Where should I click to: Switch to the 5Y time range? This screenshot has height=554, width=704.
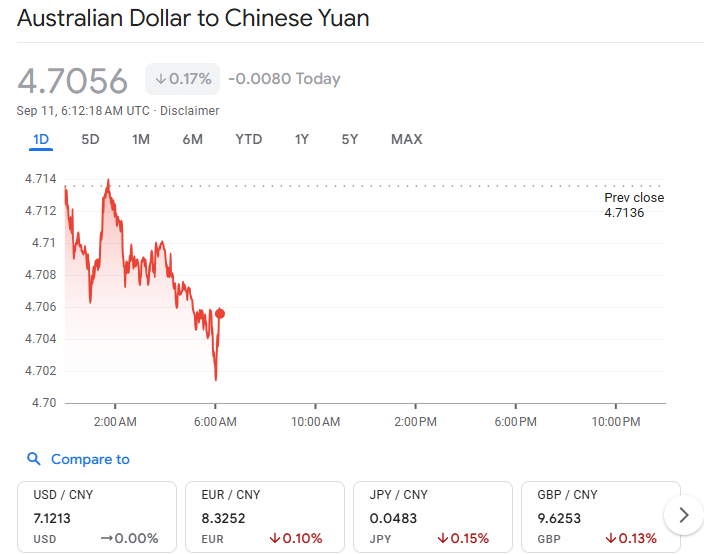coord(349,139)
